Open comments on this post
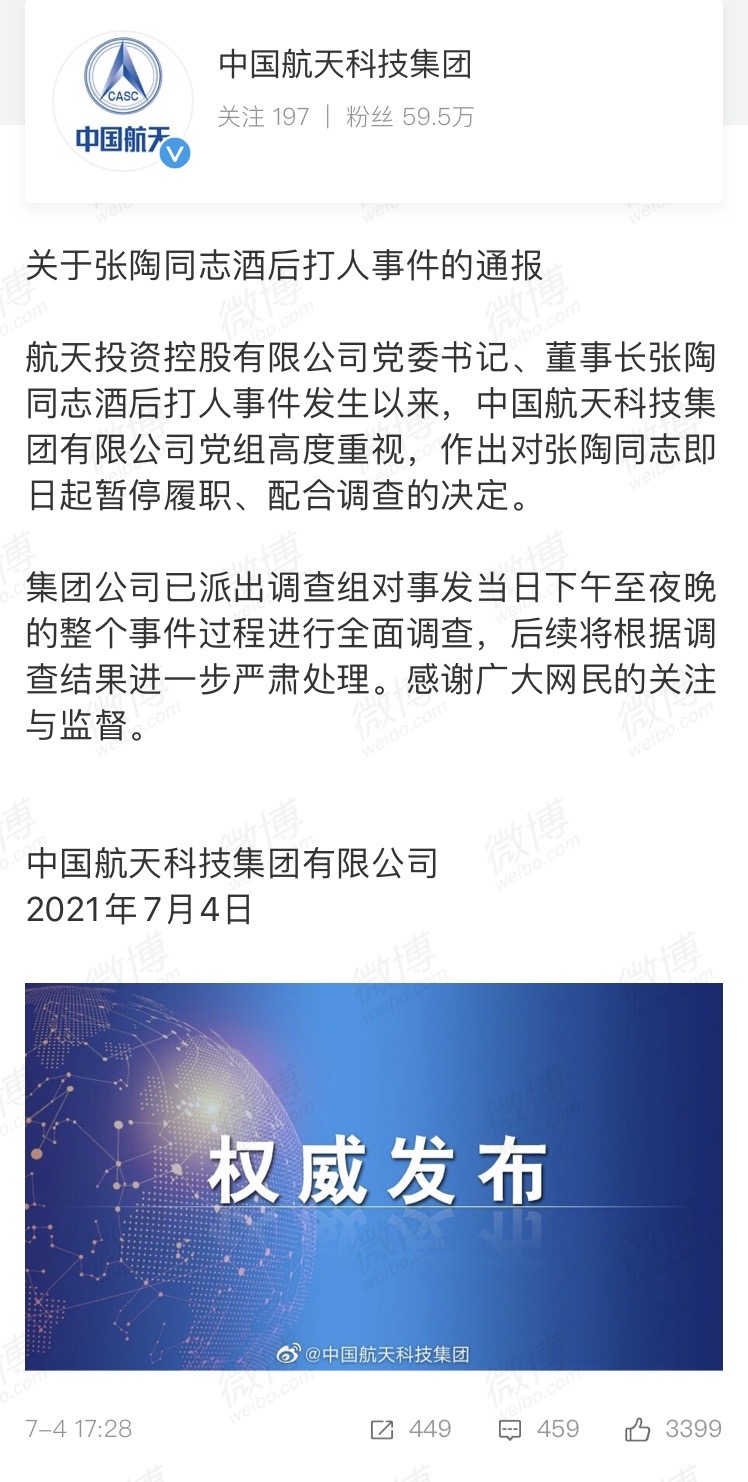The height and width of the screenshot is (1482, 748). (x=540, y=1429)
